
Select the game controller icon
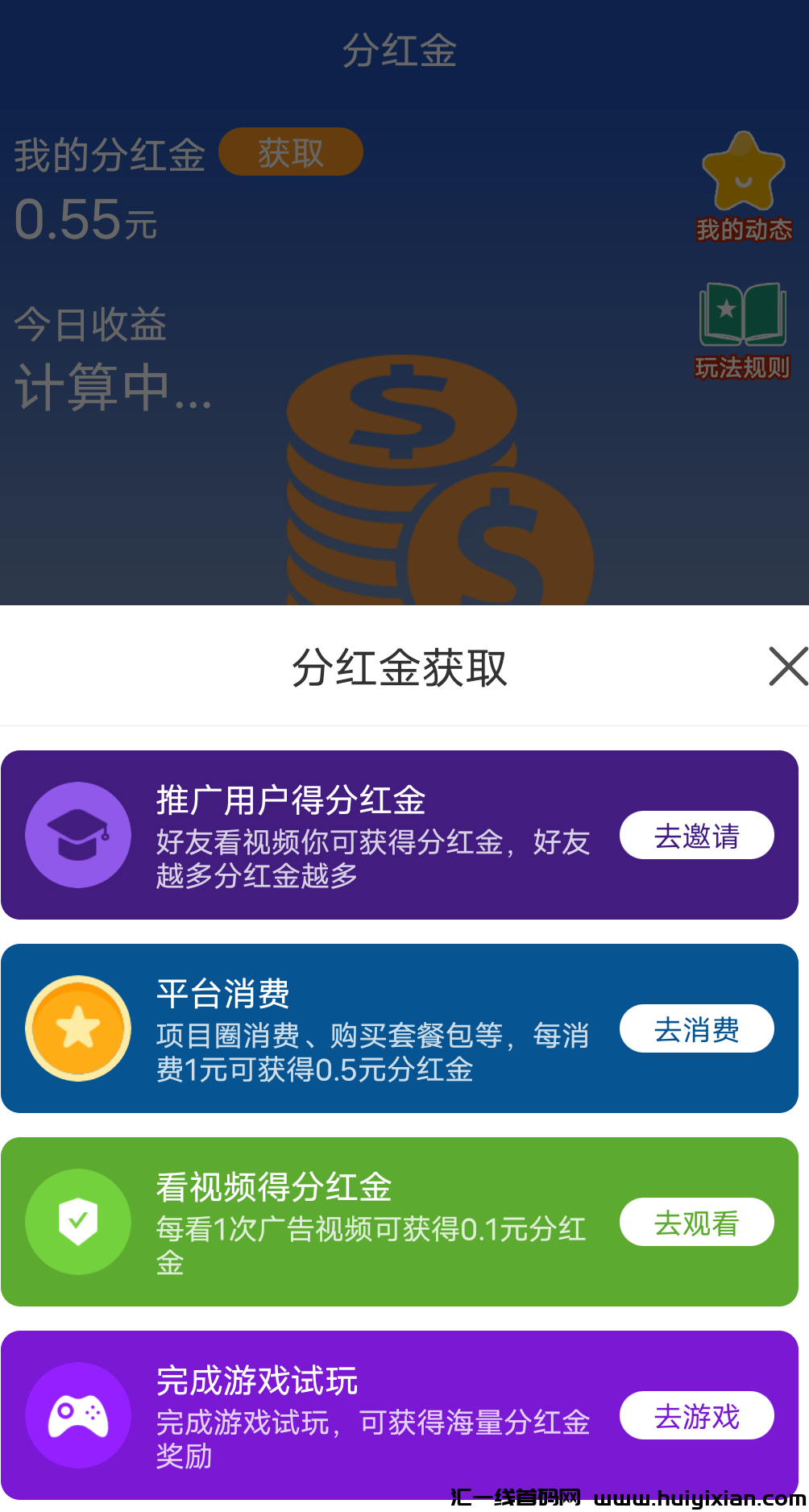point(77,1415)
